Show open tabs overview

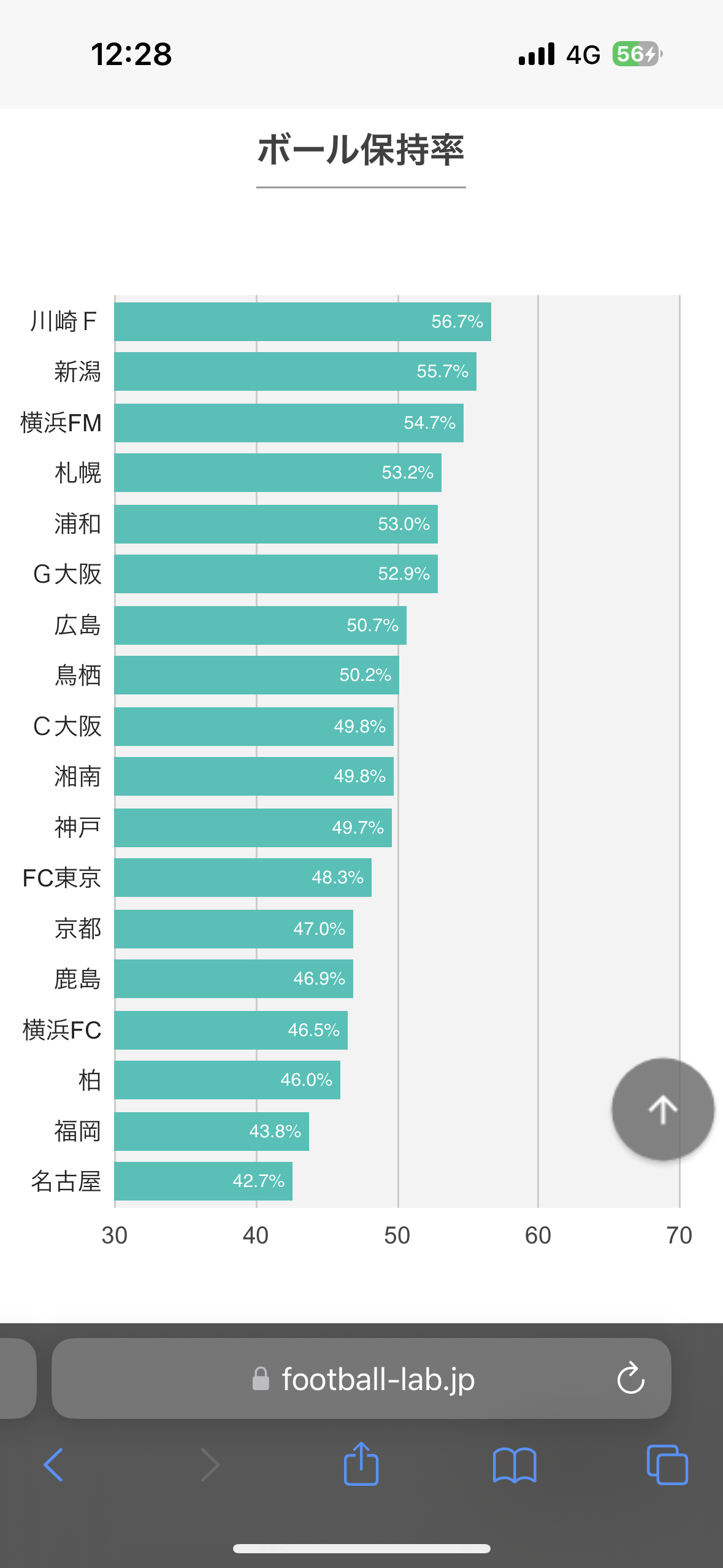[x=667, y=1464]
